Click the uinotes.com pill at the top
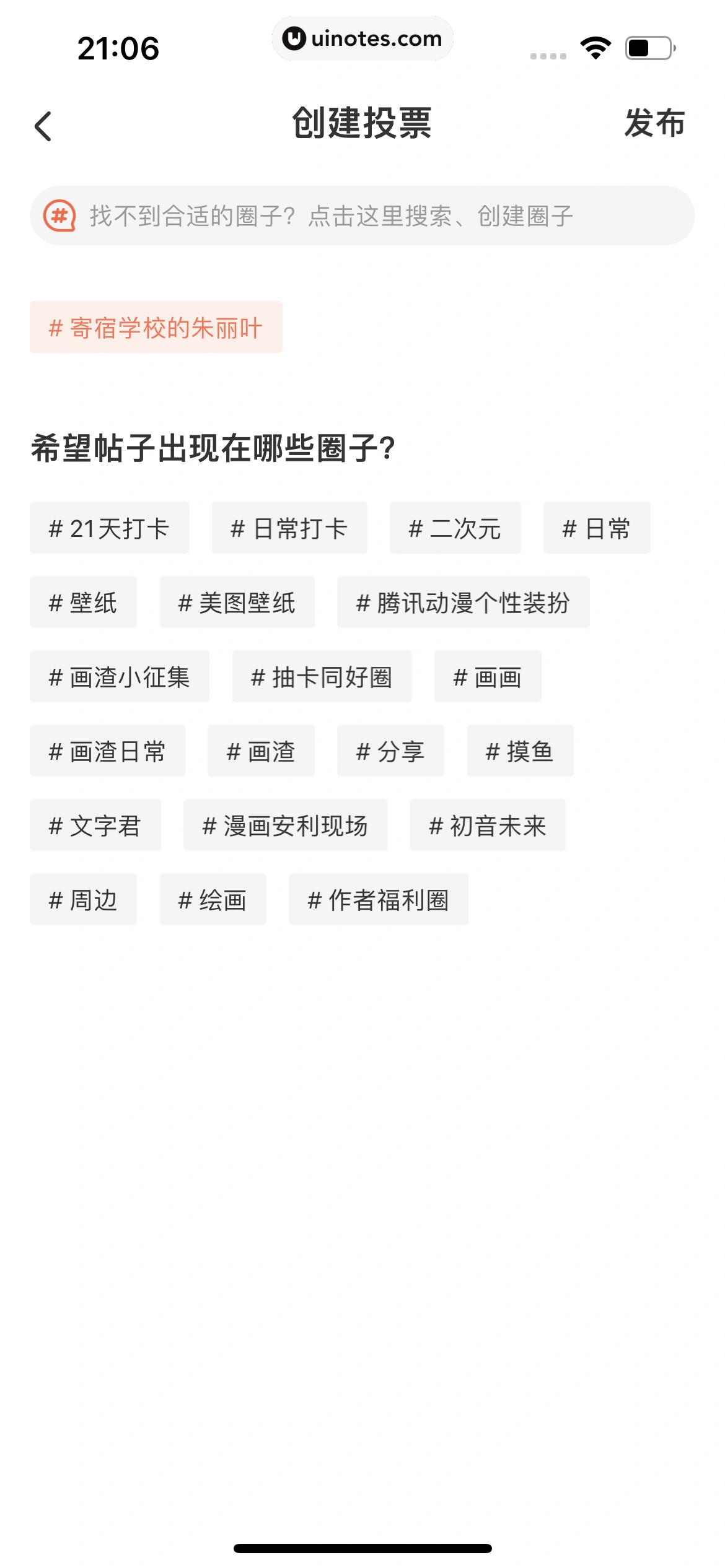This screenshot has width=725, height=1568. tap(362, 38)
